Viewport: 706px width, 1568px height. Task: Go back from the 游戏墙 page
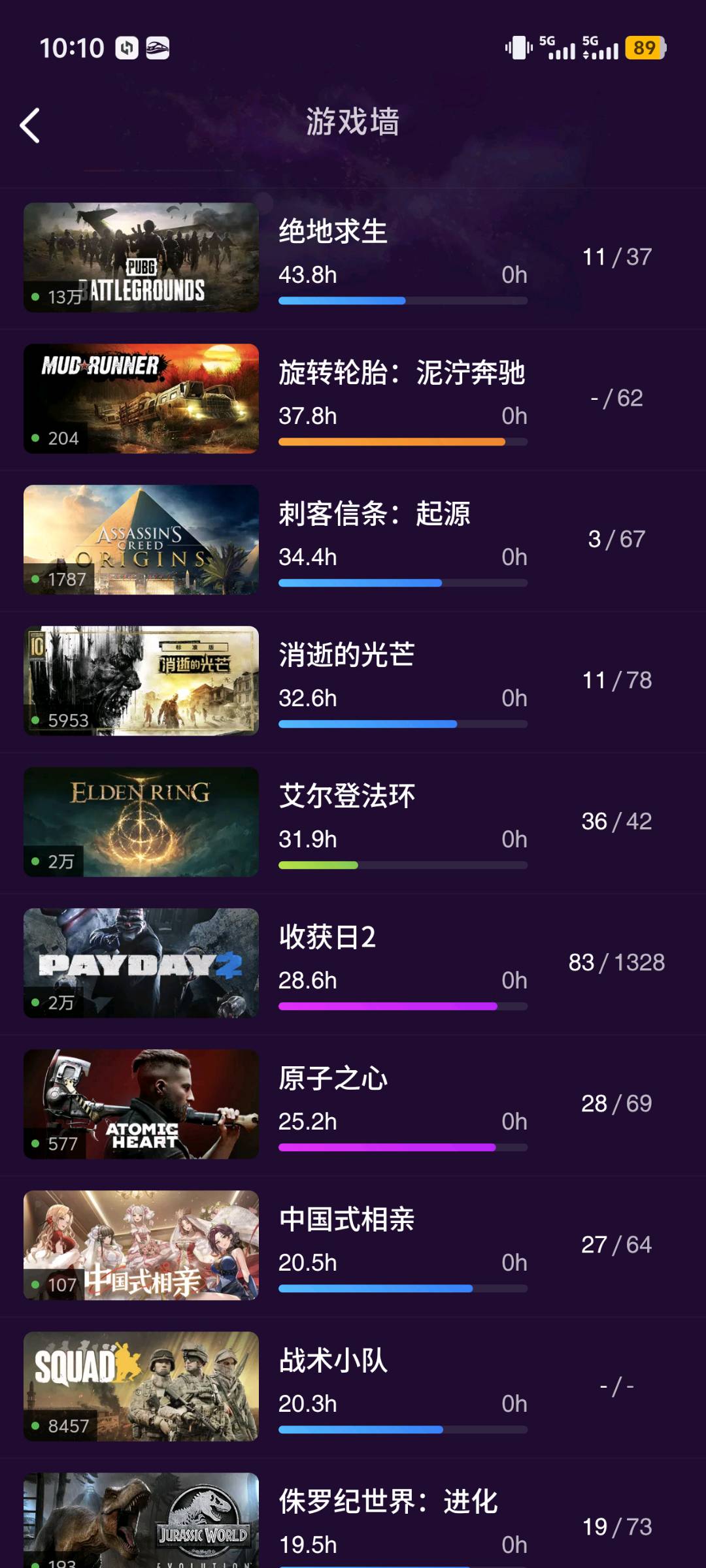pos(30,125)
